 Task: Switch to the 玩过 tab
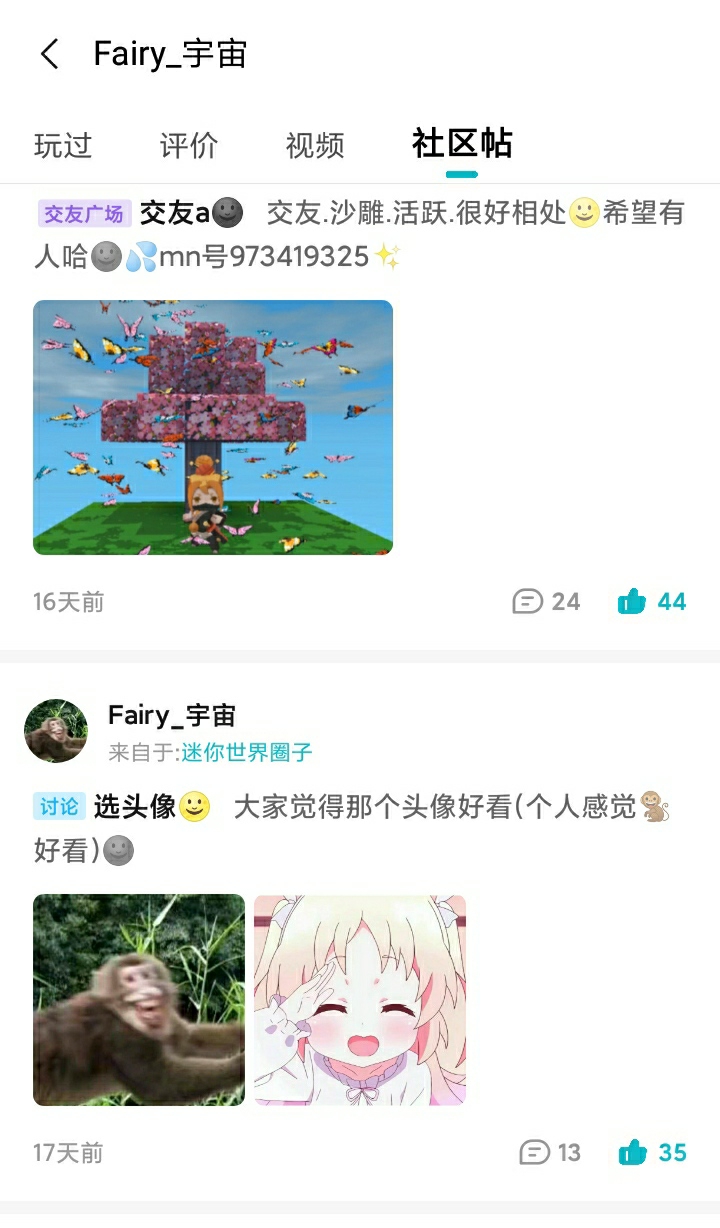click(x=63, y=146)
